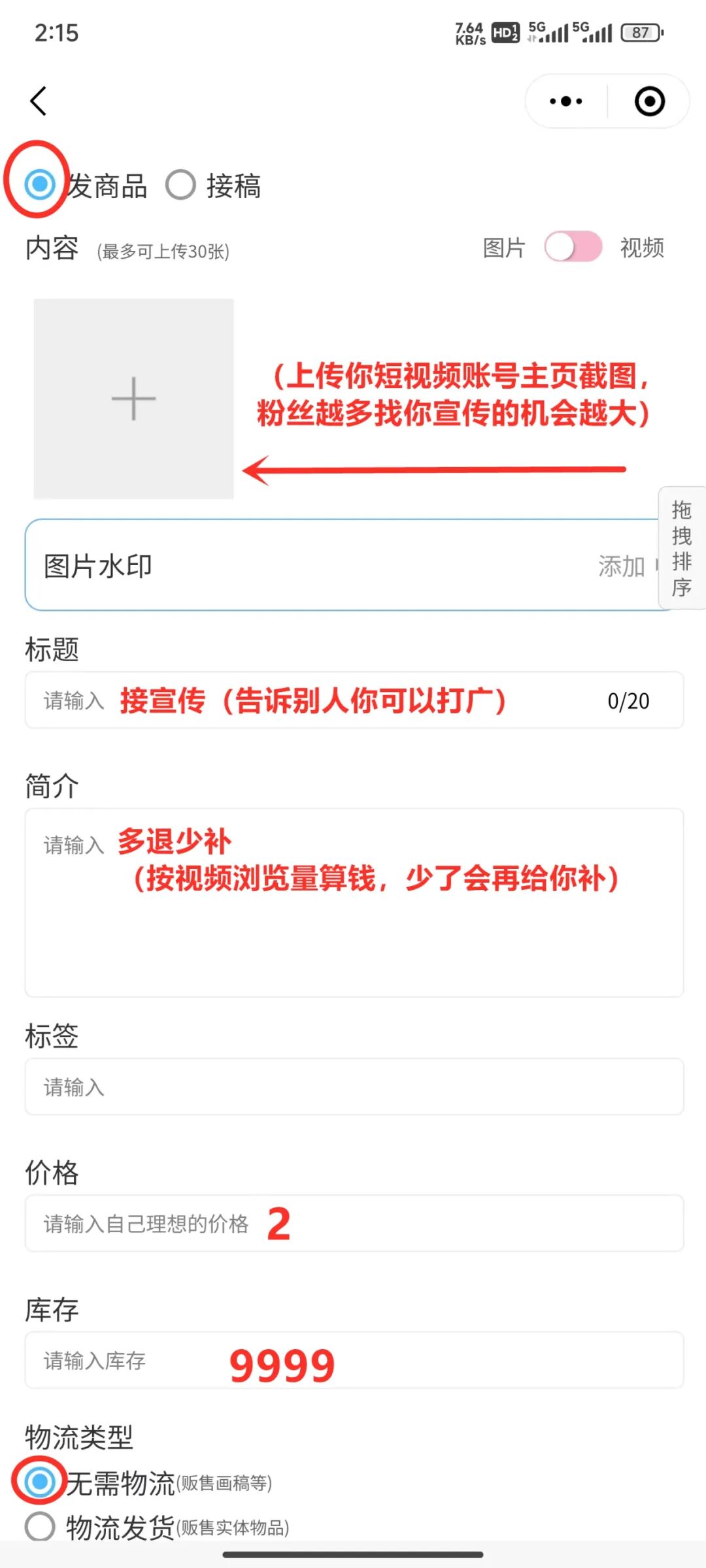This screenshot has width=706, height=1568.
Task: Focus the 简介 text area
Action: pyautogui.click(x=353, y=903)
